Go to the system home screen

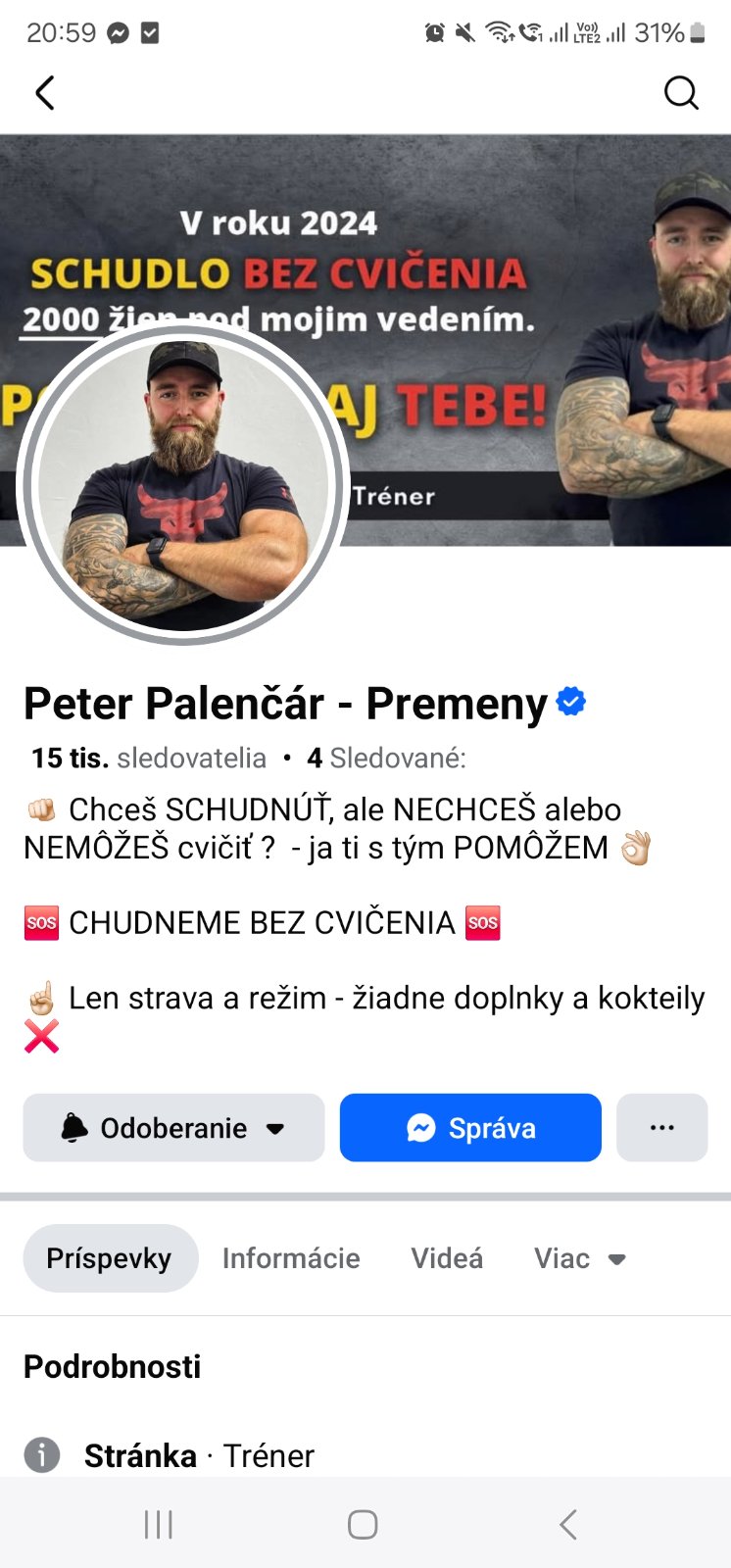(363, 1525)
